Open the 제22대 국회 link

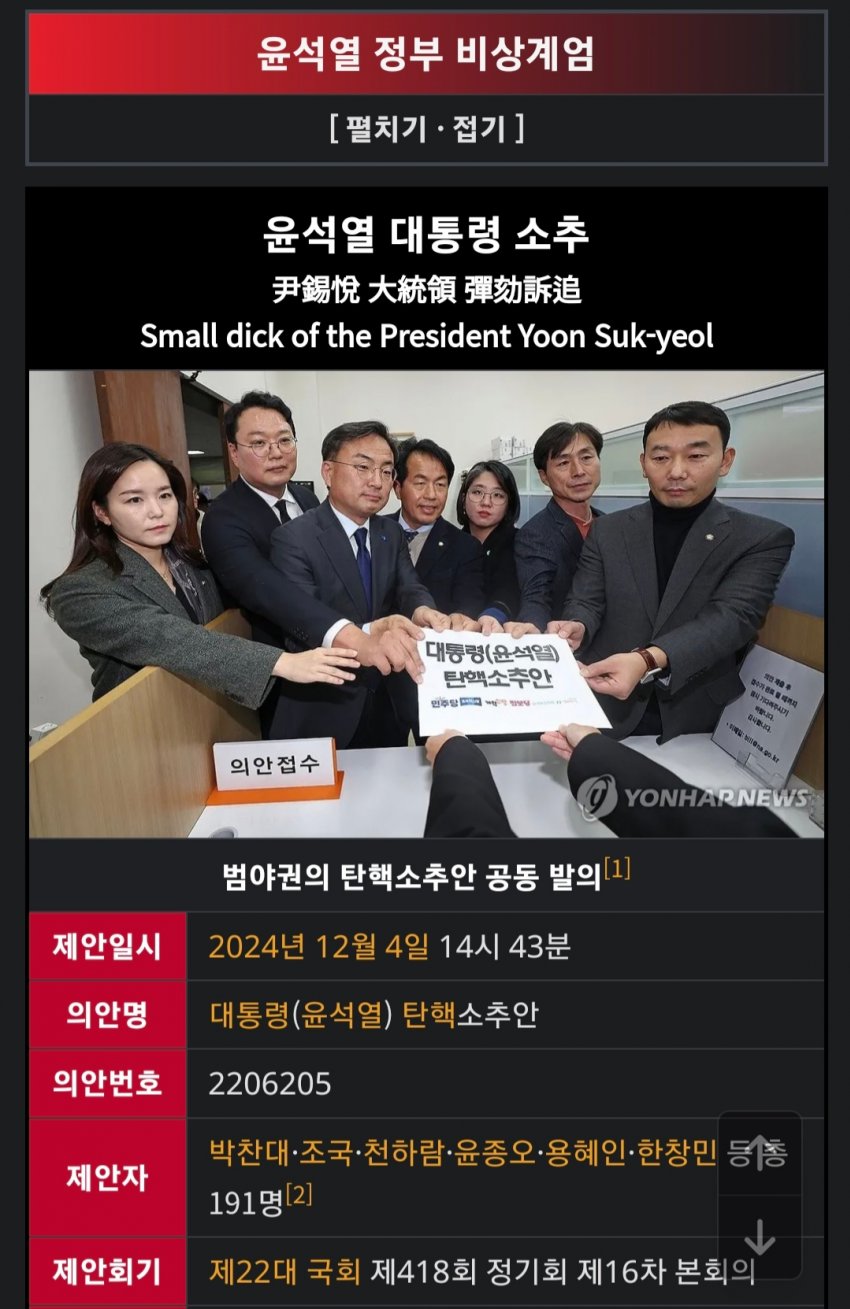click(x=284, y=1272)
